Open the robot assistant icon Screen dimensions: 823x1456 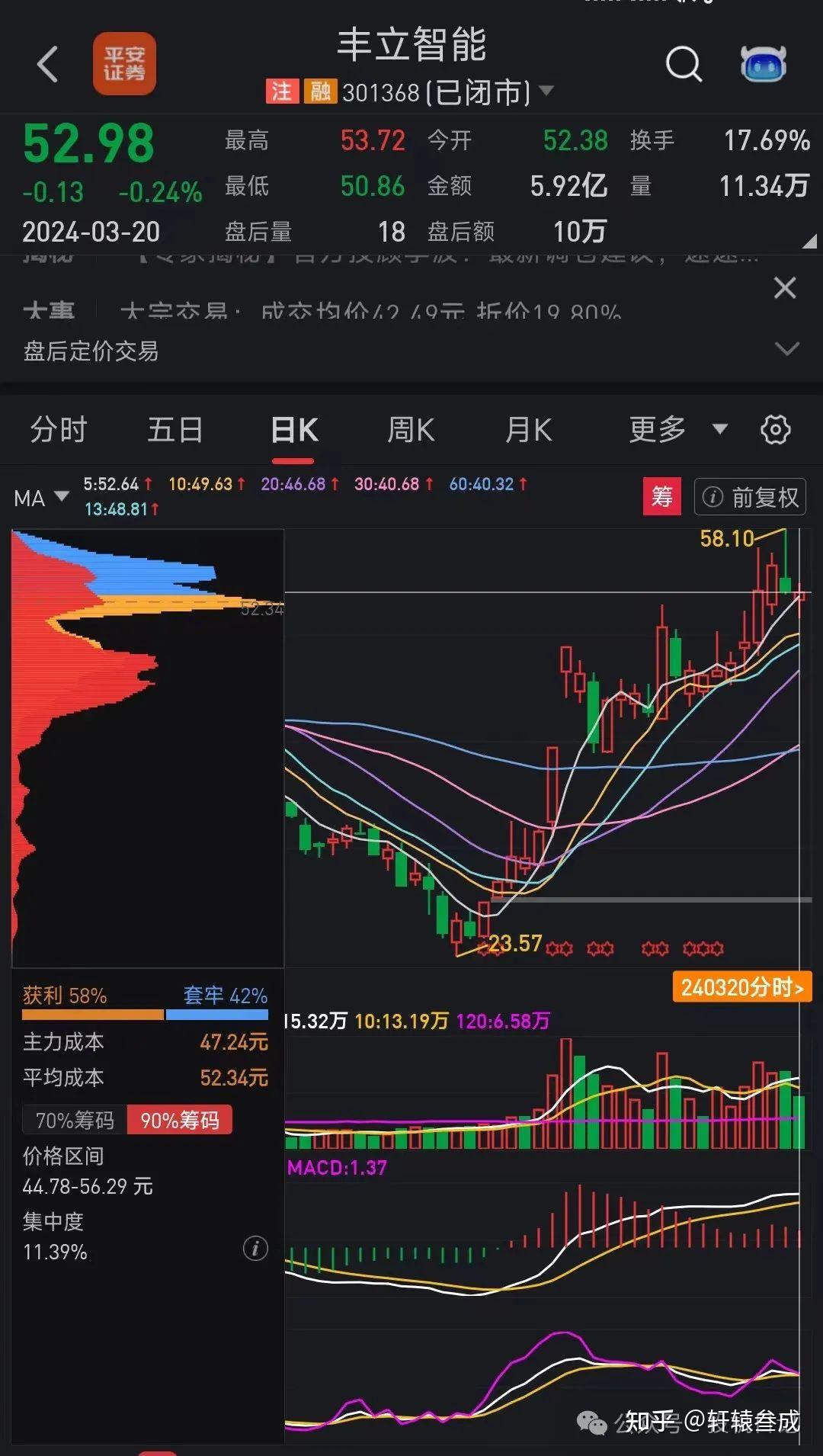pos(763,64)
